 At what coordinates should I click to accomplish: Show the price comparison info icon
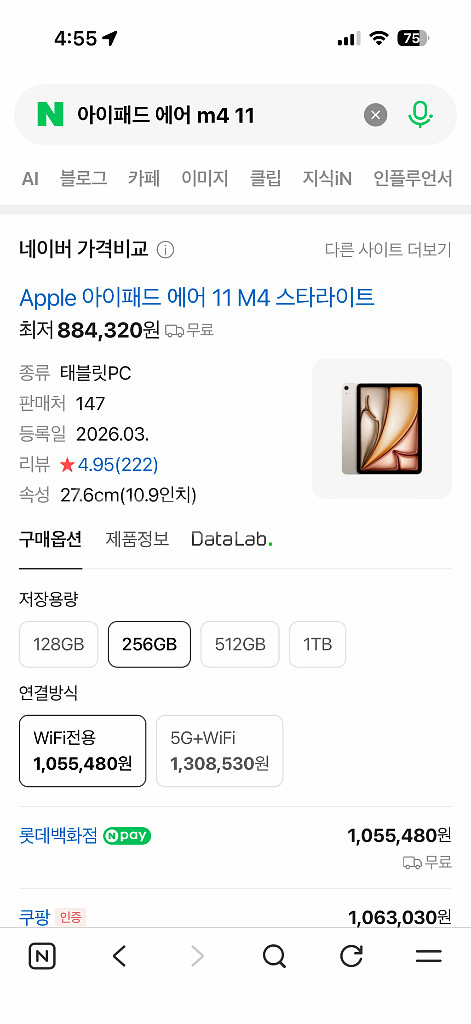(165, 249)
